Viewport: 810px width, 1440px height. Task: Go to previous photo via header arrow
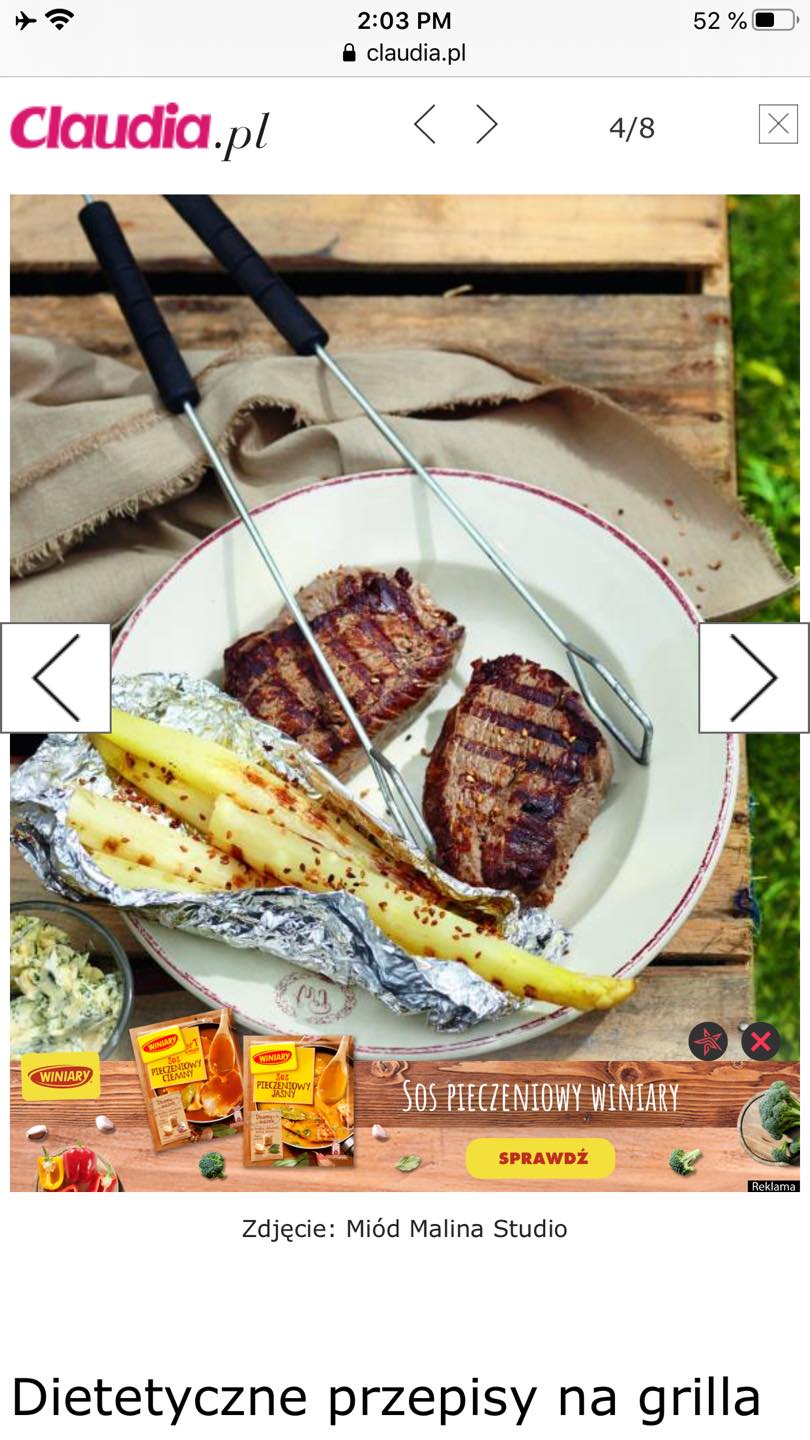point(425,125)
